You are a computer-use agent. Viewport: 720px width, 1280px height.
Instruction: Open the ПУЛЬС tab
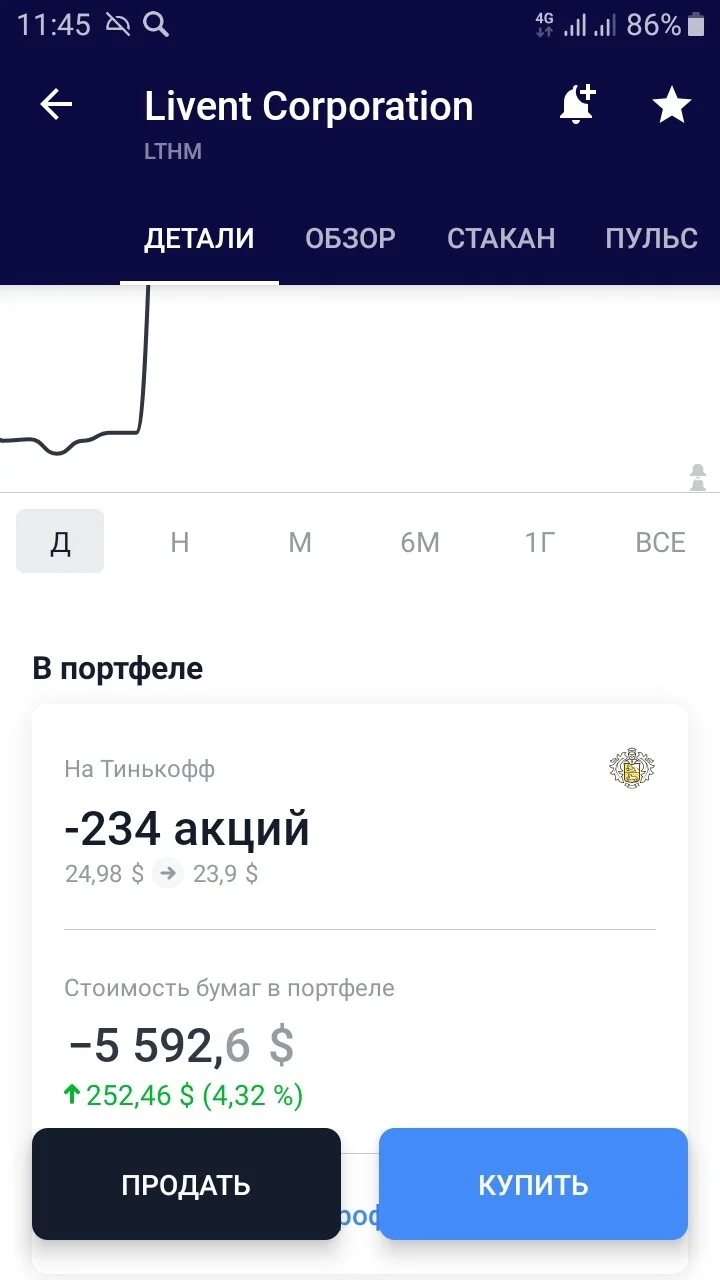[x=652, y=238]
